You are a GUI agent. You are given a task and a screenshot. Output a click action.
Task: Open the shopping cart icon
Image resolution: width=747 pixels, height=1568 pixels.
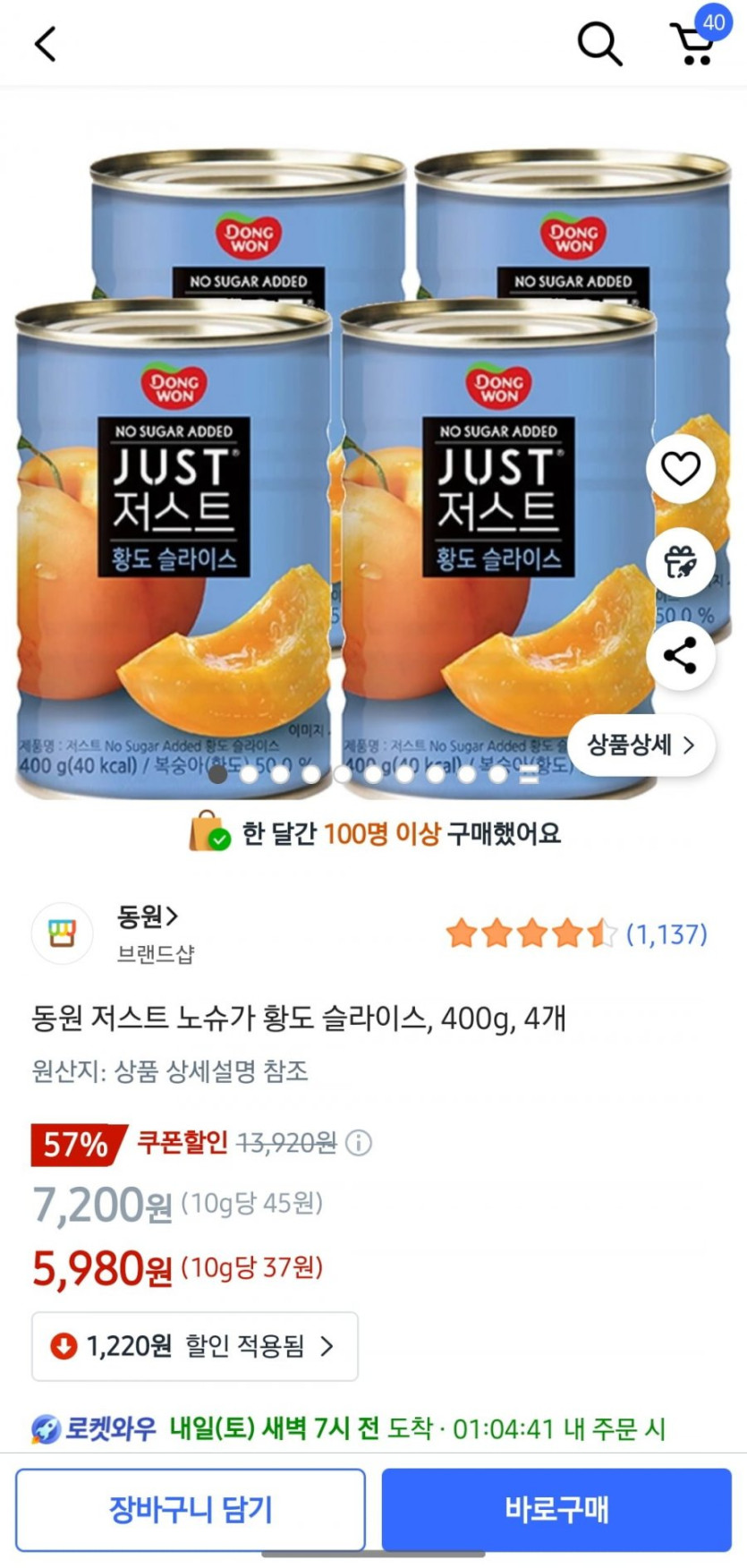(693, 43)
